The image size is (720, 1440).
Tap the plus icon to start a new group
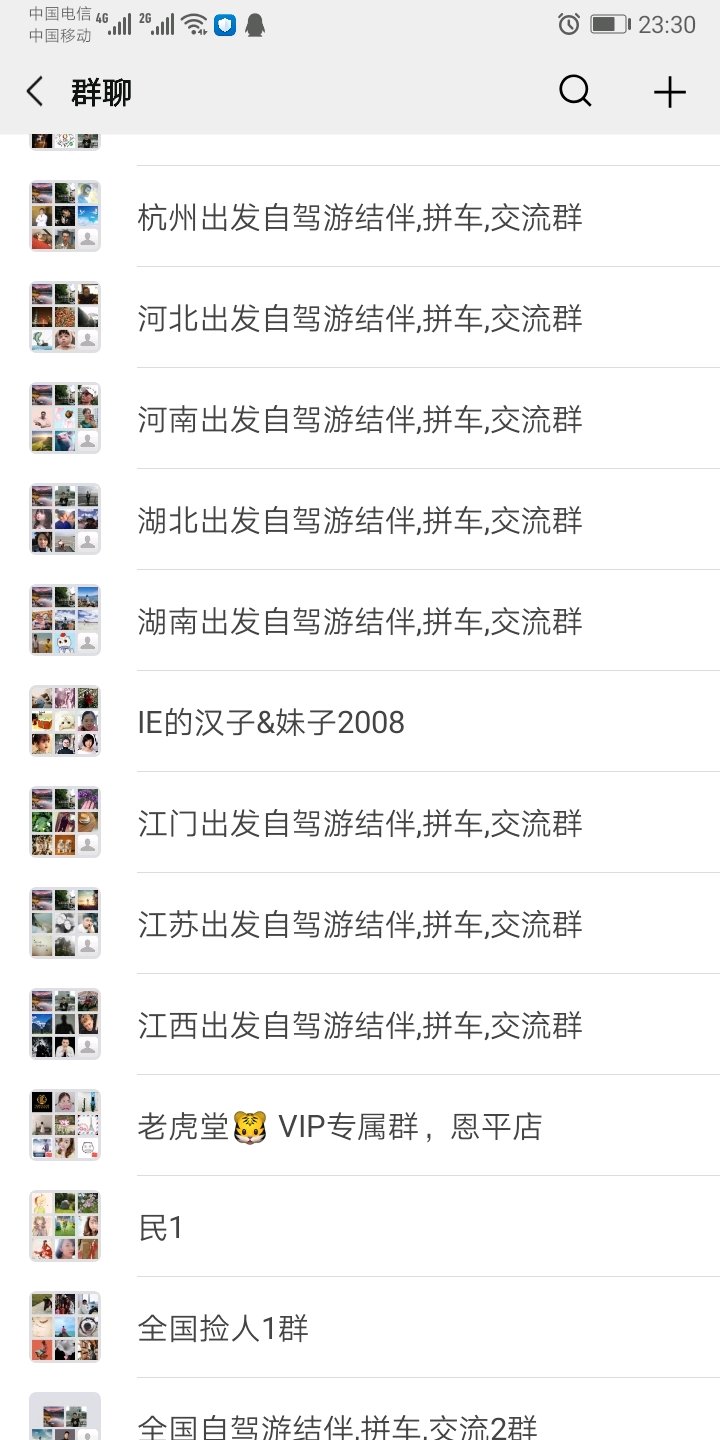coord(670,92)
